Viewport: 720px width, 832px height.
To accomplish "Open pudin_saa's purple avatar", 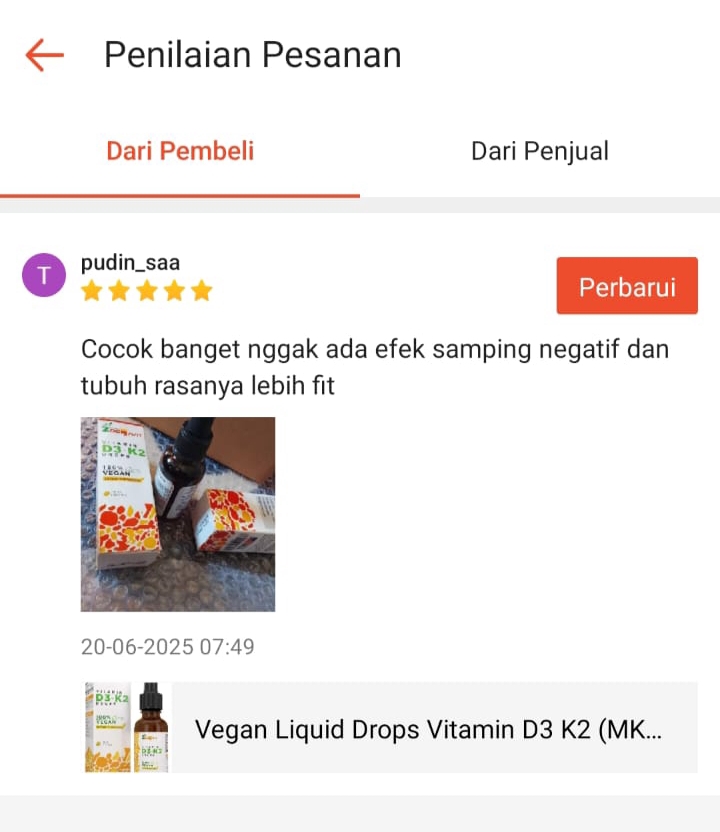I will pos(44,274).
